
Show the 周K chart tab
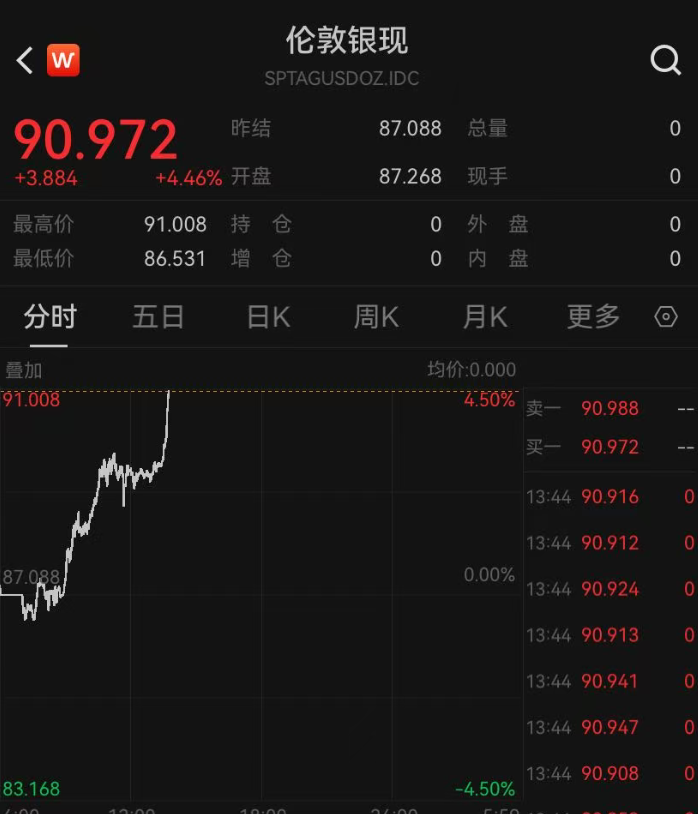[x=376, y=318]
